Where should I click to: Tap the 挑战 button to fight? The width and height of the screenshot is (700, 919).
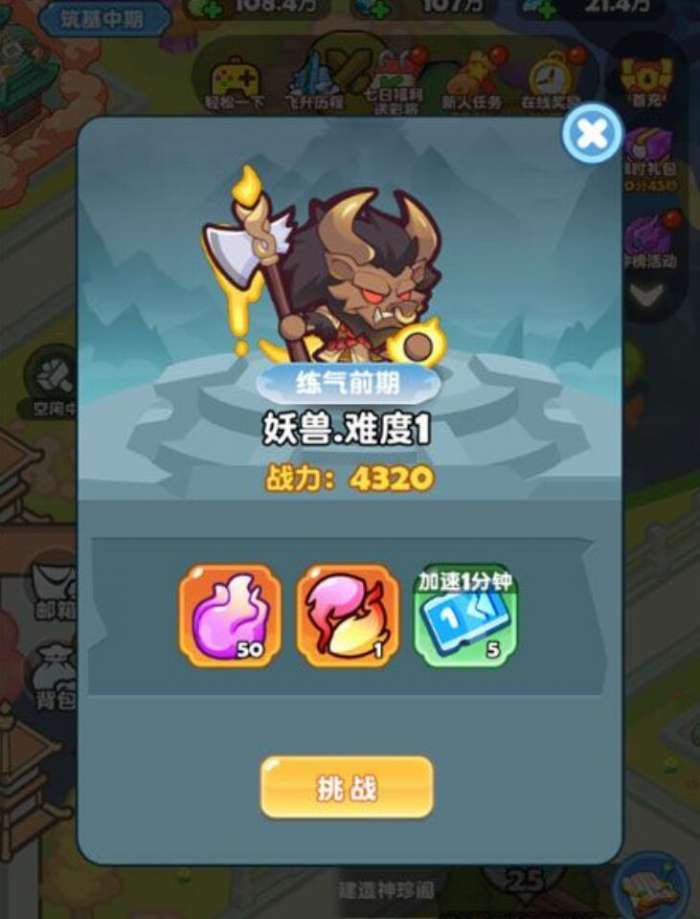click(346, 787)
